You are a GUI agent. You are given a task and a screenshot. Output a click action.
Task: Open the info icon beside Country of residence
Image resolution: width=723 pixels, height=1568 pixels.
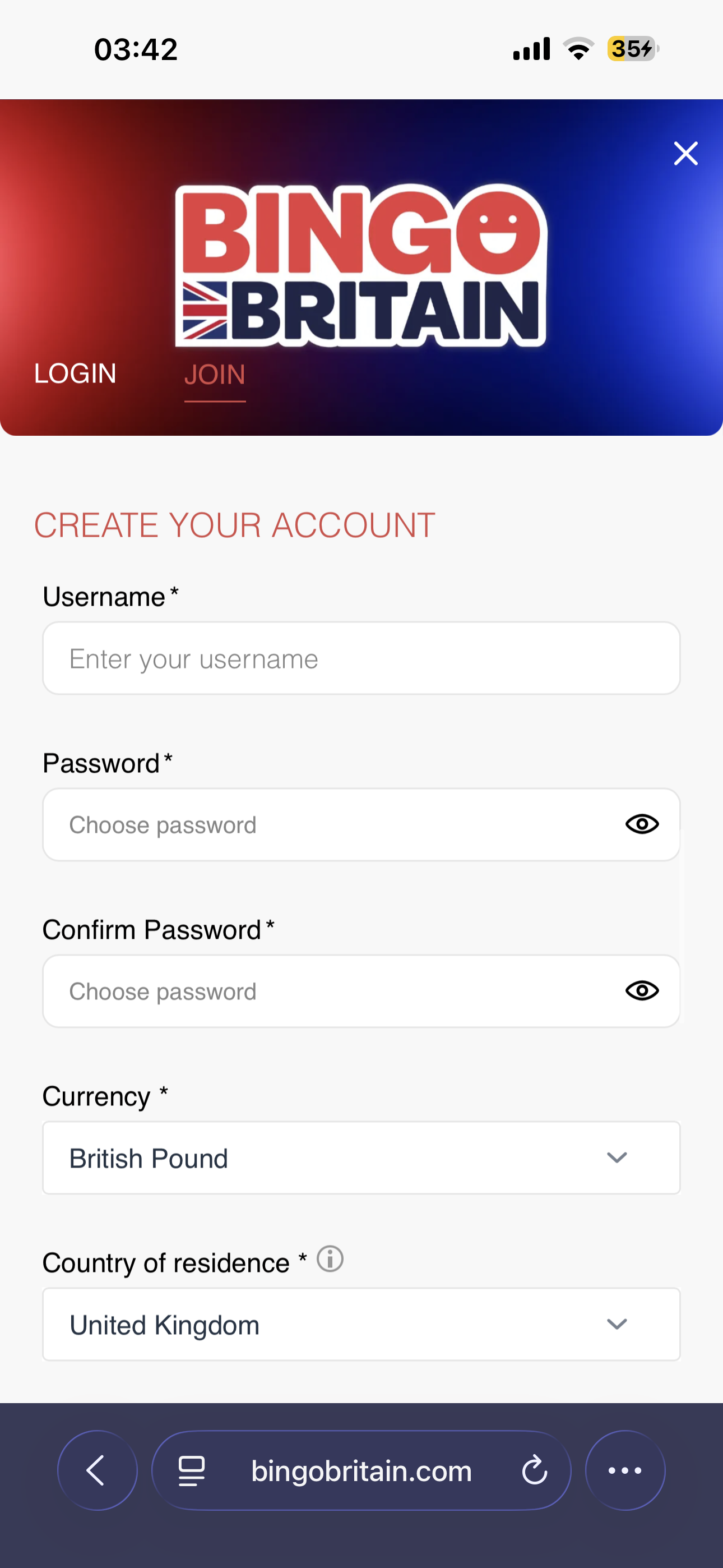click(x=330, y=1259)
